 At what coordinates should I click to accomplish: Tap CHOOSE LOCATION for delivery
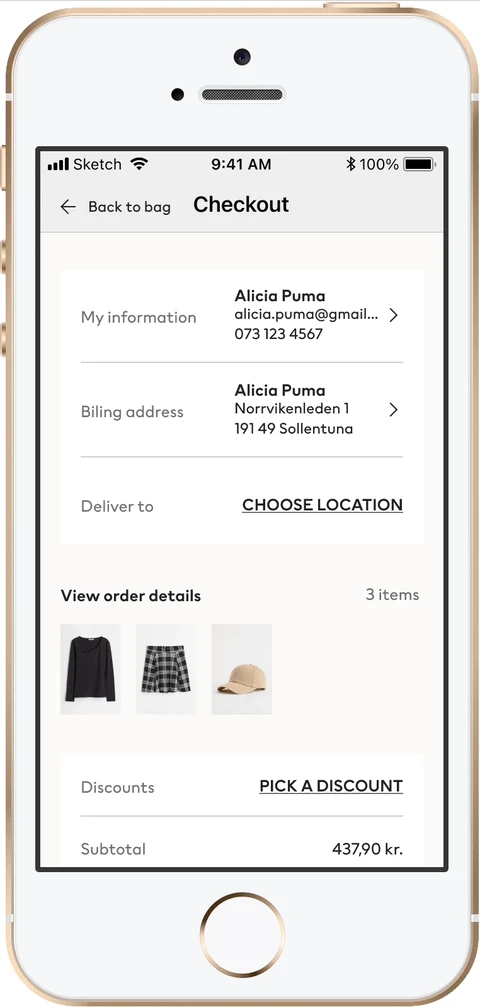pyautogui.click(x=322, y=505)
